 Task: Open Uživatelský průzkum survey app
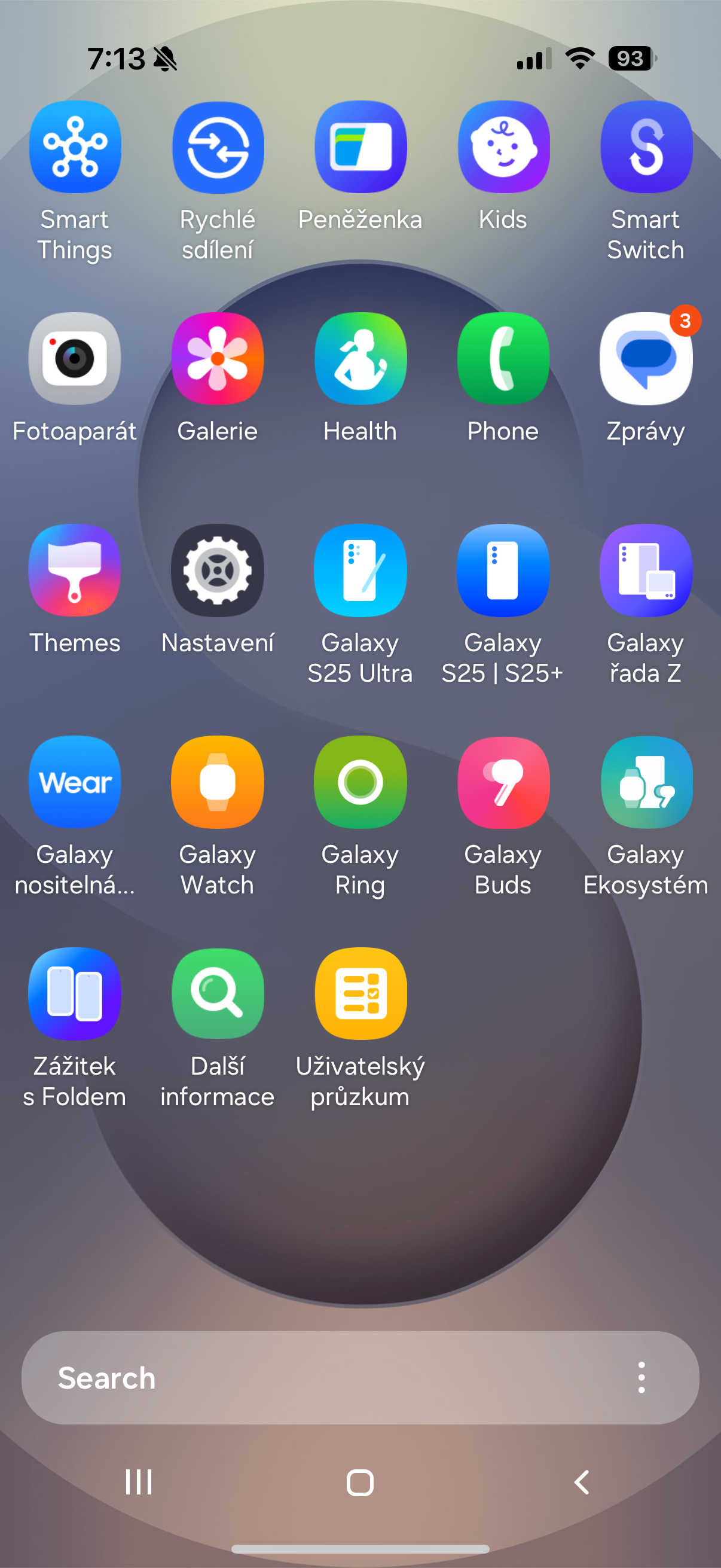click(360, 993)
